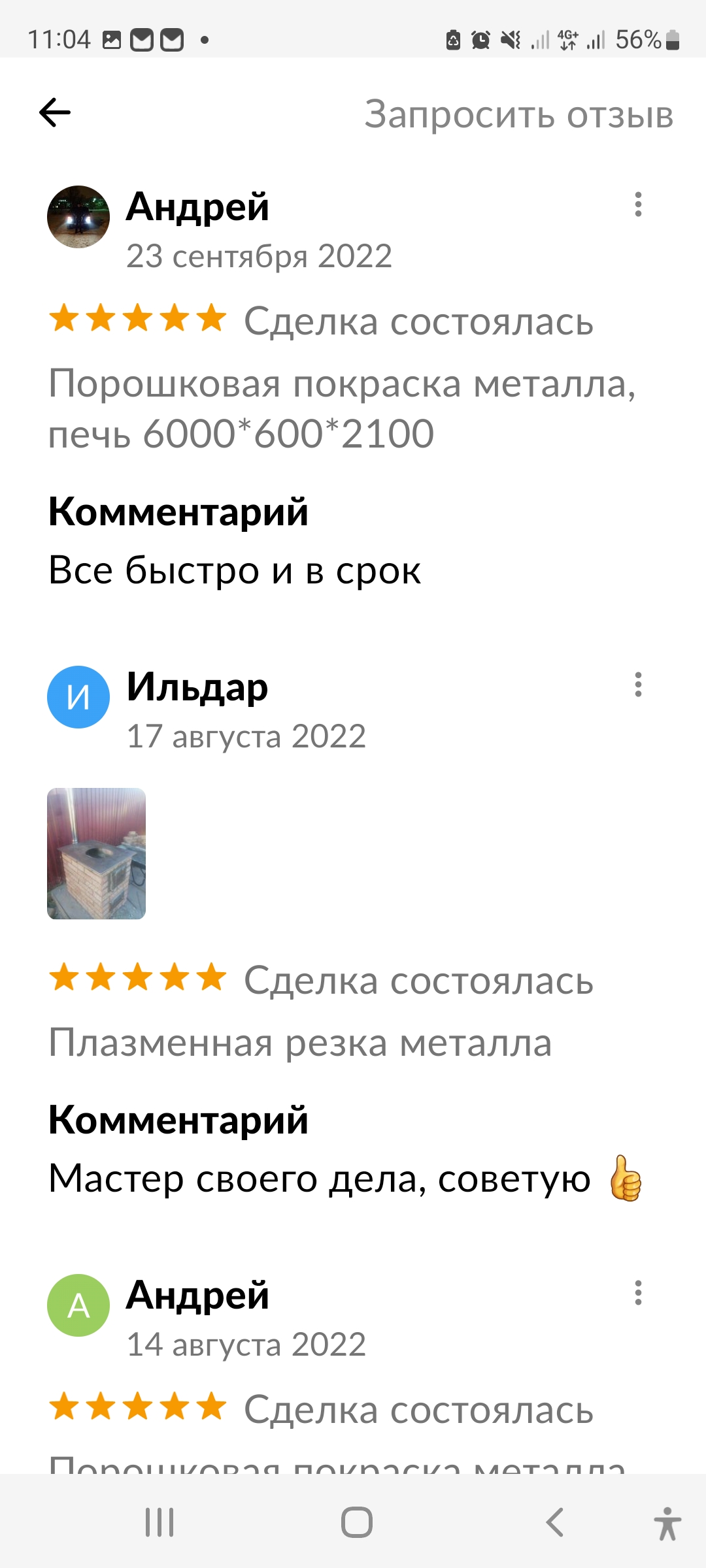Open Ильдар's profile avatar
This screenshot has height=1568, width=706.
[x=78, y=697]
